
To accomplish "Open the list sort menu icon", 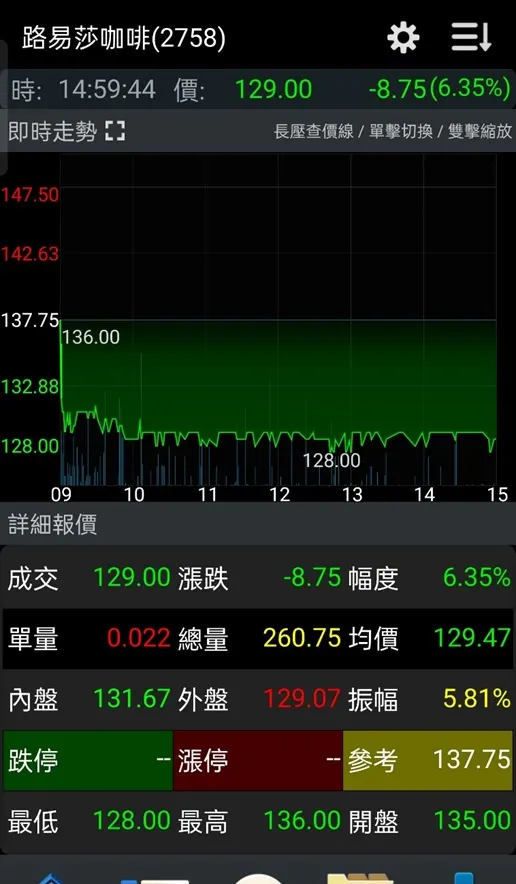I will (471, 38).
